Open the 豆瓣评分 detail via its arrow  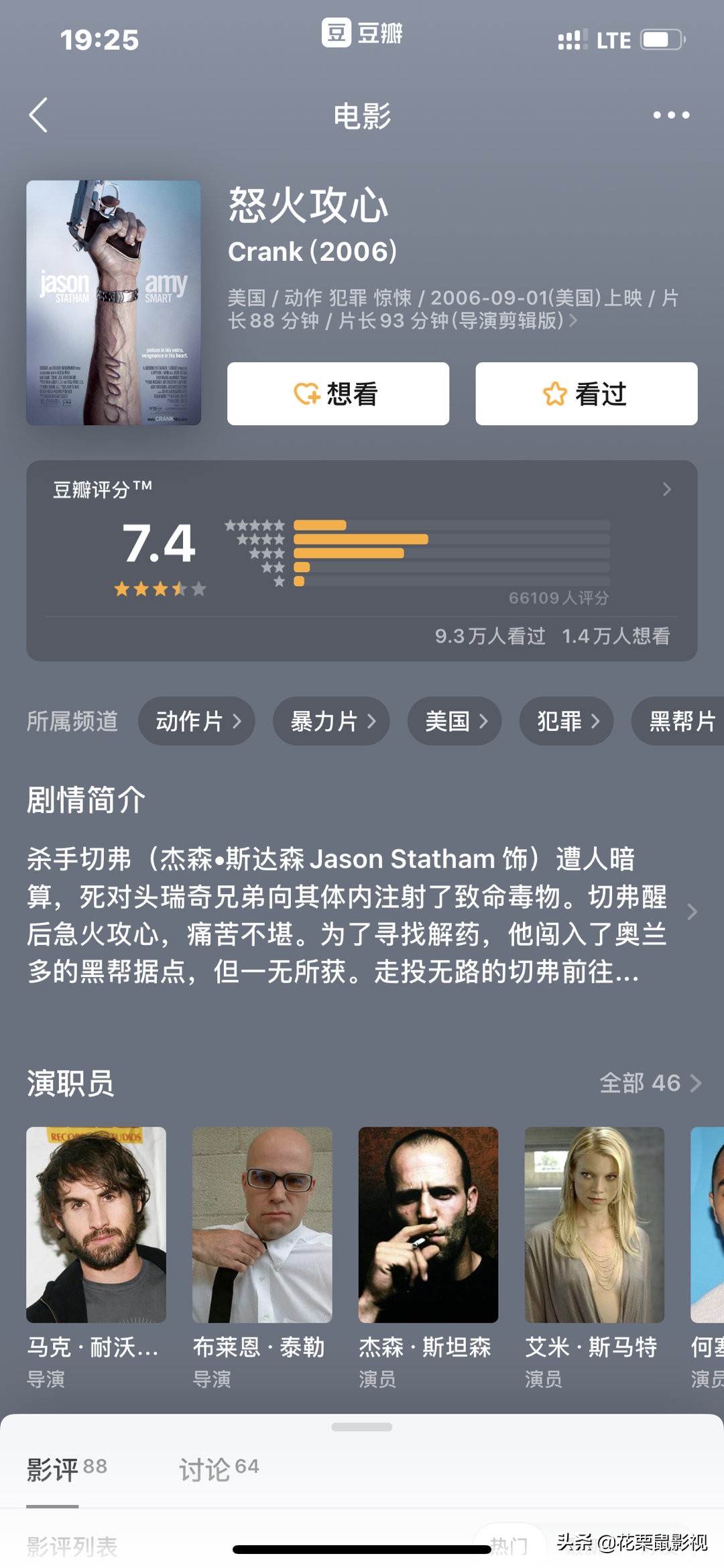(666, 490)
